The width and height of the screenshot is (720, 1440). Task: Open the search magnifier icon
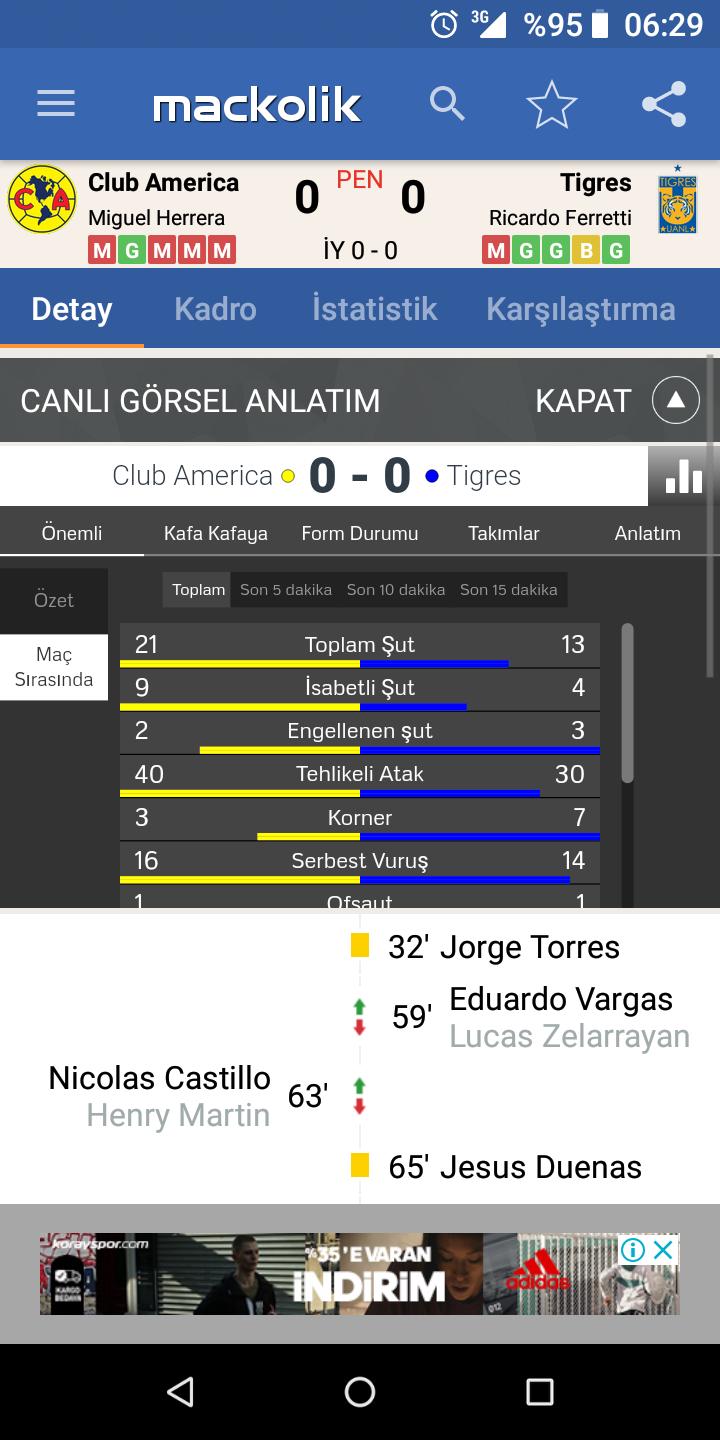coord(447,104)
